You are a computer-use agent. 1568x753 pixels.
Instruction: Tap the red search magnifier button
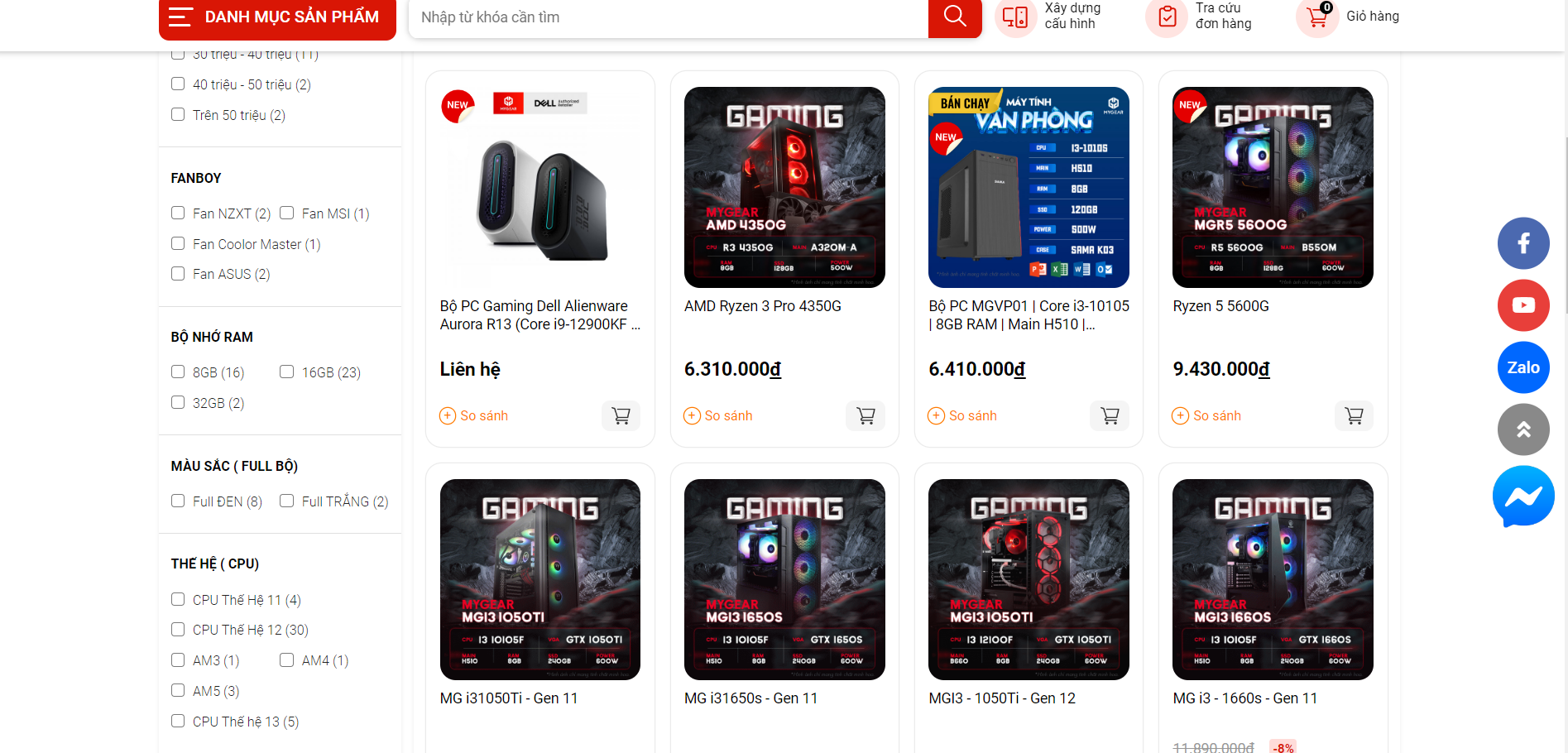tap(954, 17)
